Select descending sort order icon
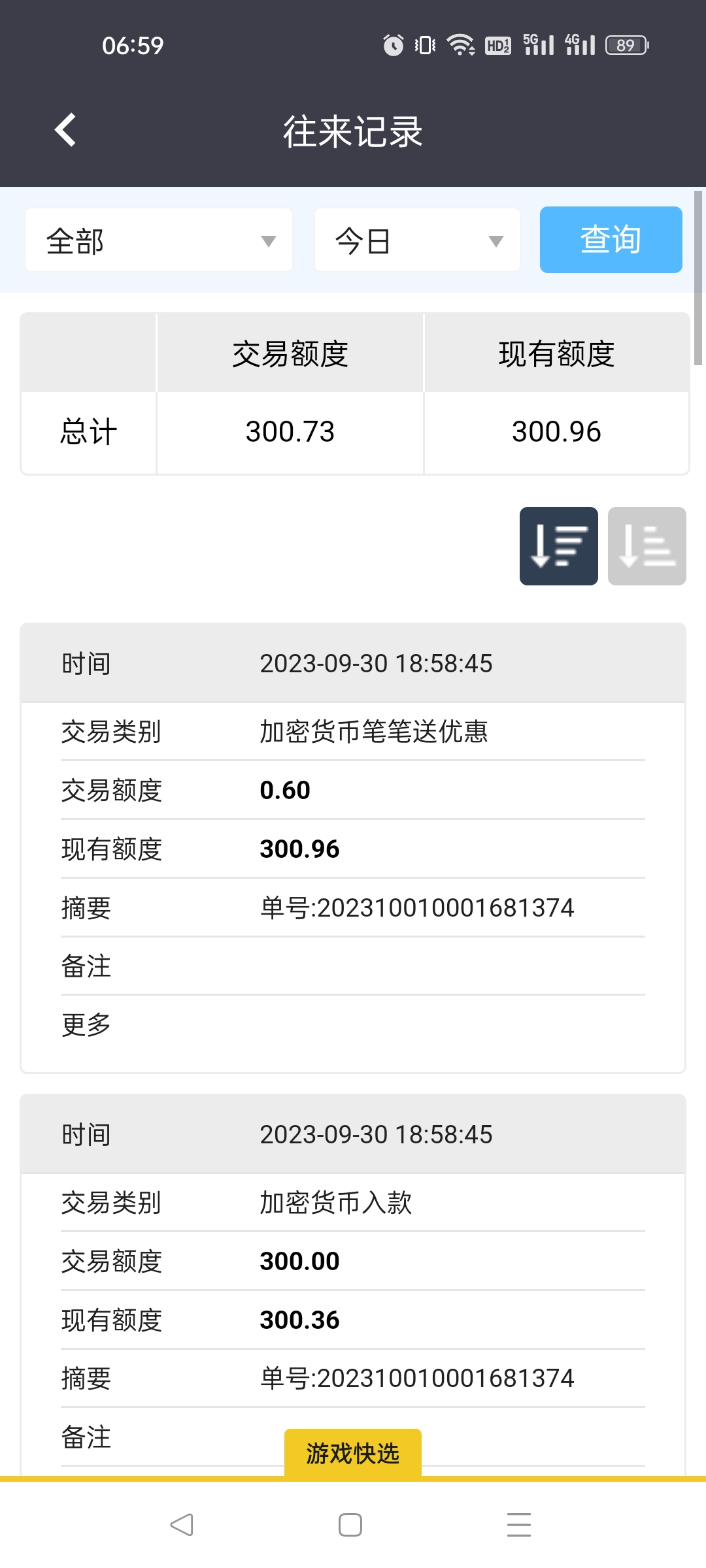The height and width of the screenshot is (1568, 706). [x=558, y=546]
